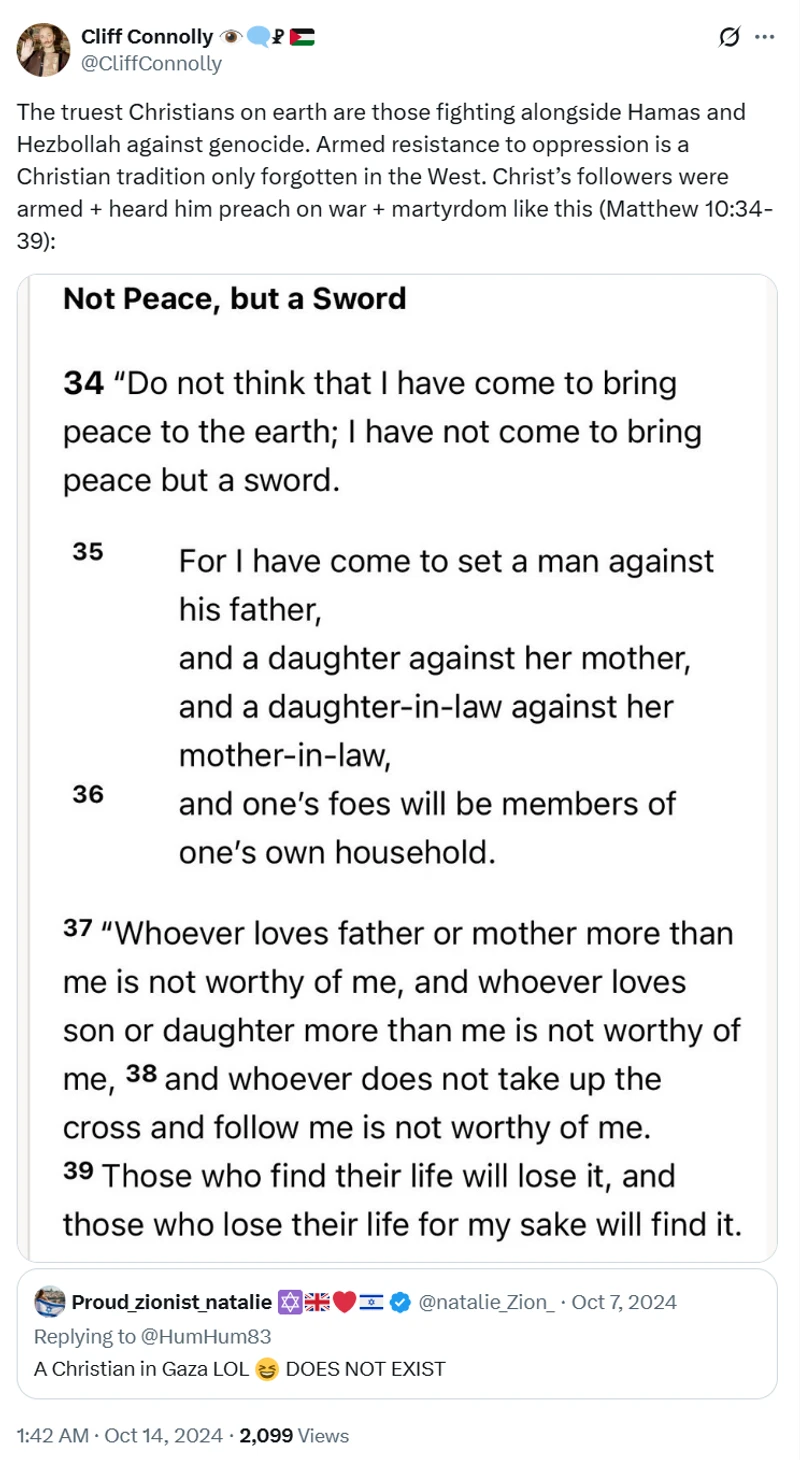
Task: Tap the Grok slash icon
Action: (730, 38)
